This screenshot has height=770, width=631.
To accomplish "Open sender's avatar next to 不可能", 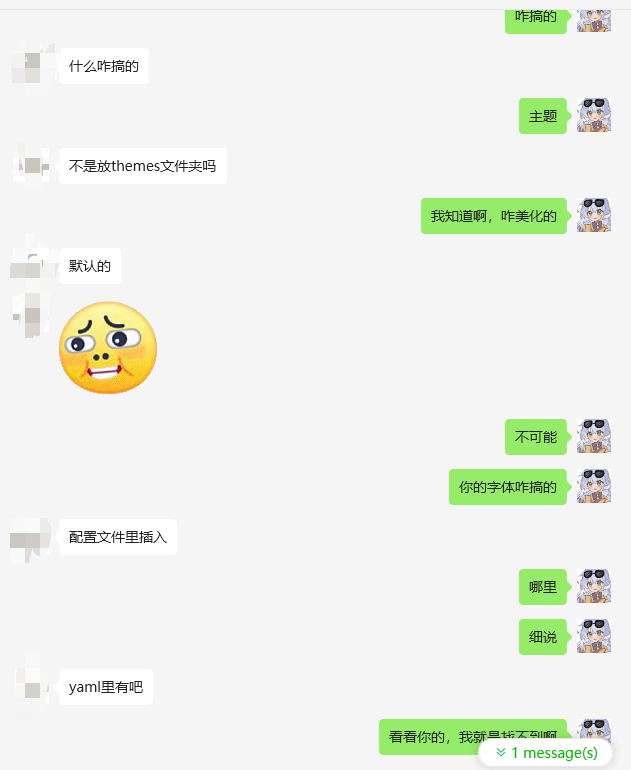I will pyautogui.click(x=594, y=436).
